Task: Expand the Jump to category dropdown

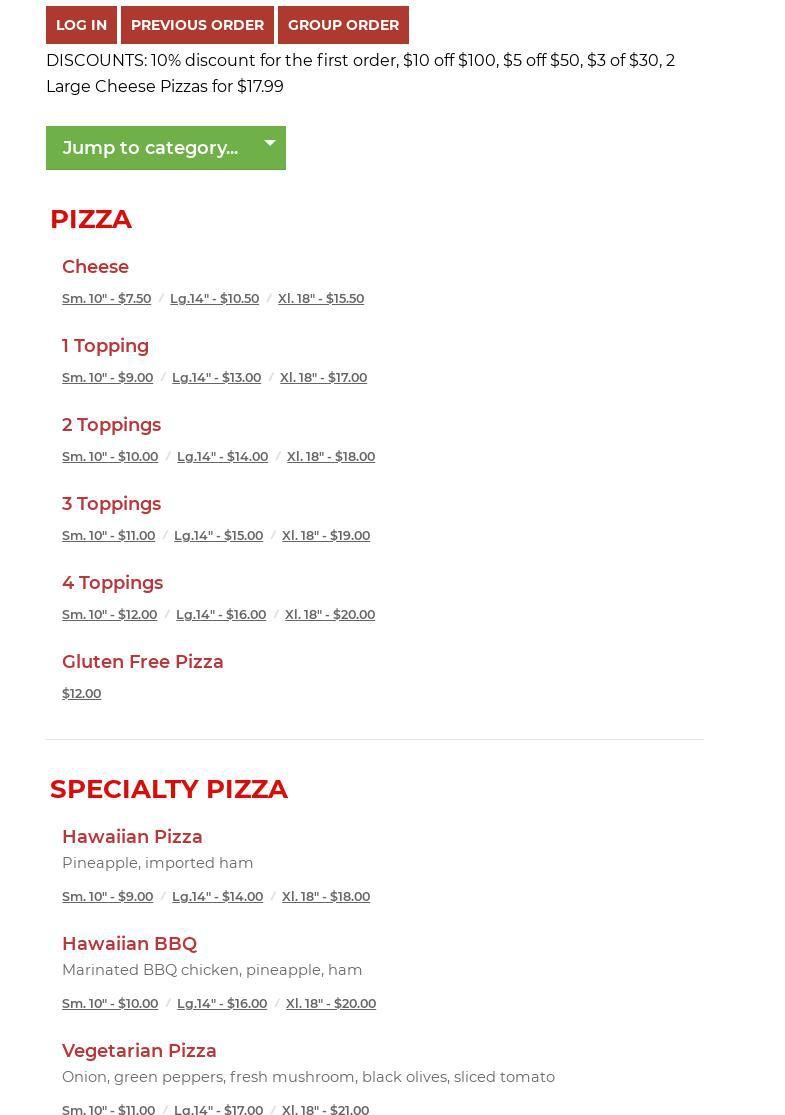Action: [x=165, y=148]
